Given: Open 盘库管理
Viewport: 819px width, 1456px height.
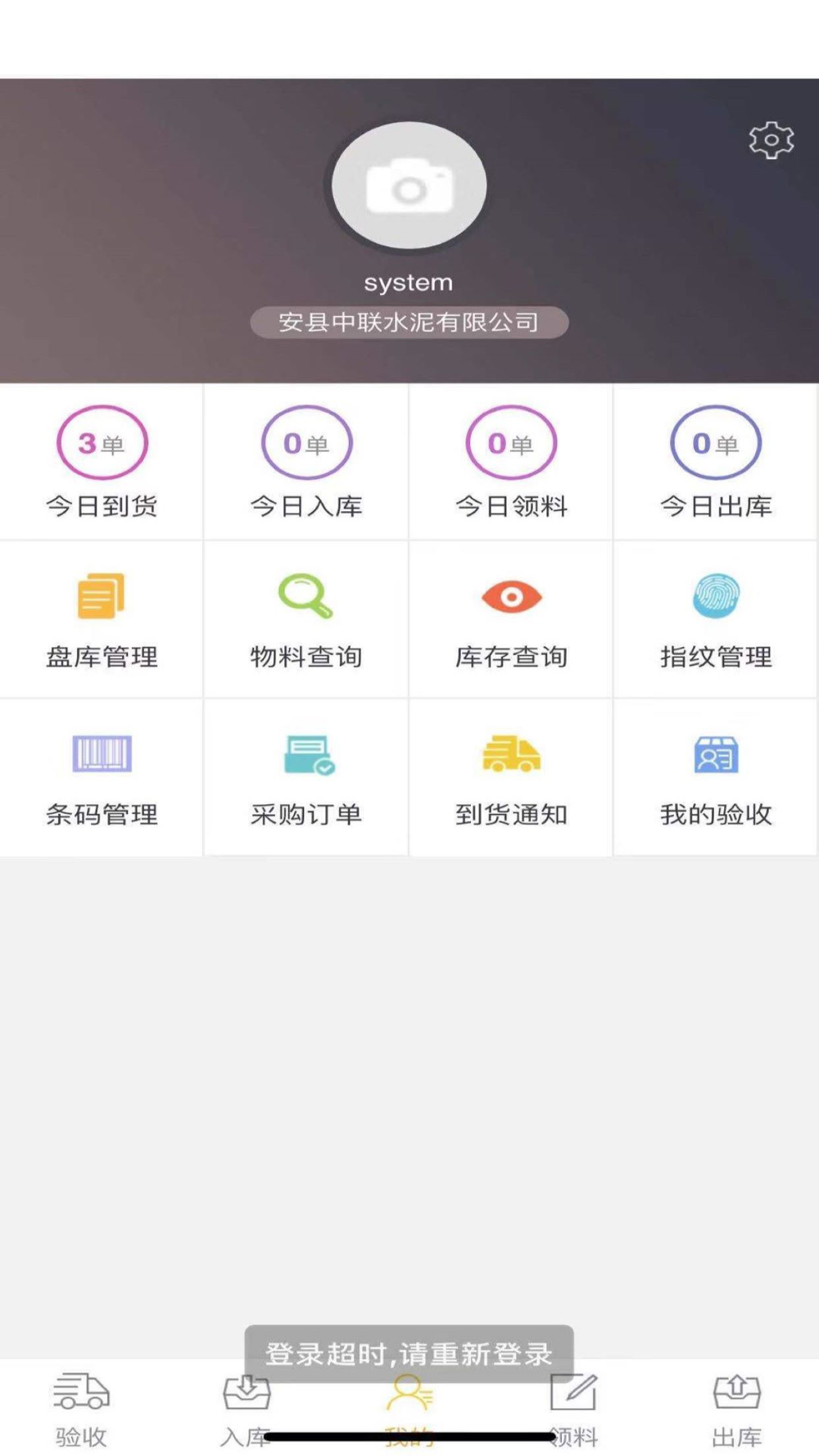Looking at the screenshot, I should pyautogui.click(x=102, y=620).
